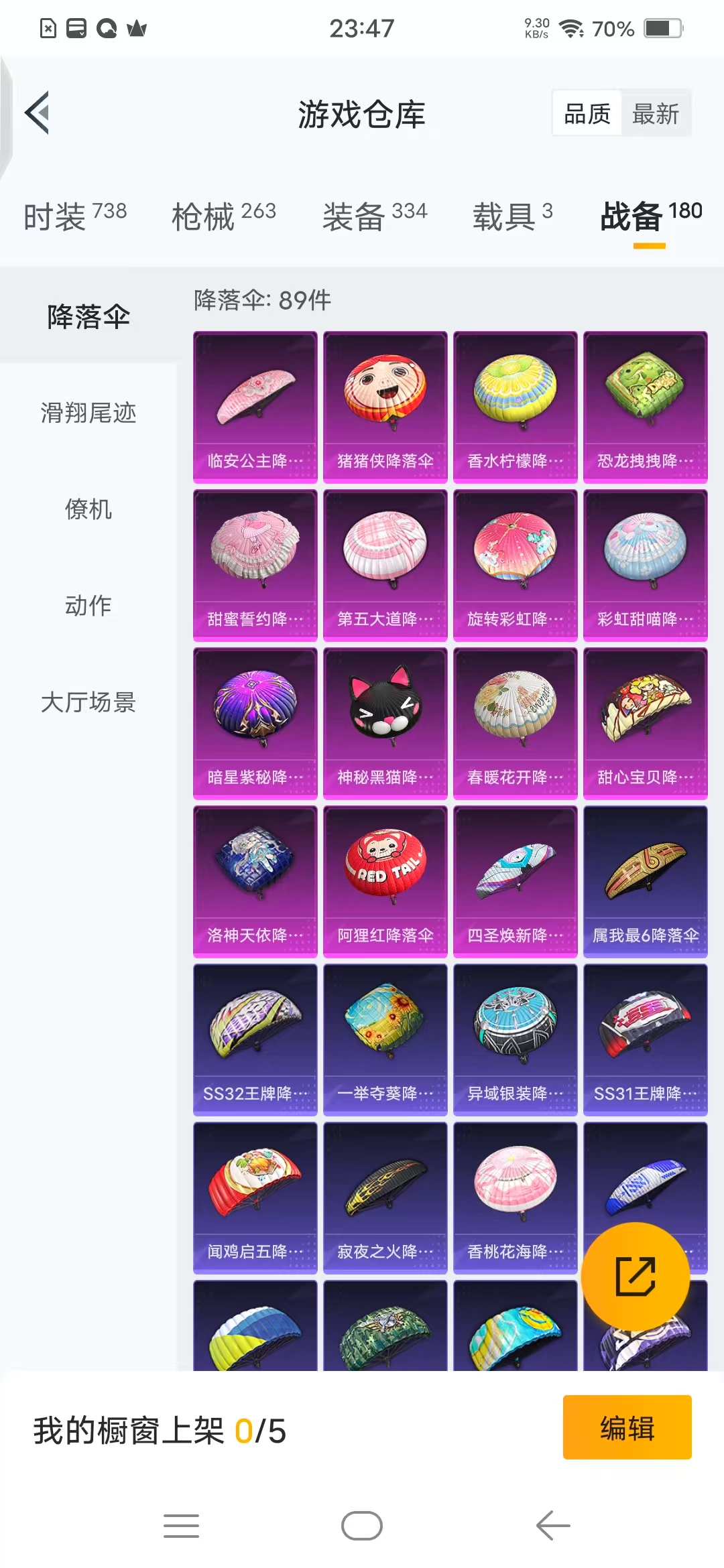Sort items by 品质

click(x=587, y=113)
